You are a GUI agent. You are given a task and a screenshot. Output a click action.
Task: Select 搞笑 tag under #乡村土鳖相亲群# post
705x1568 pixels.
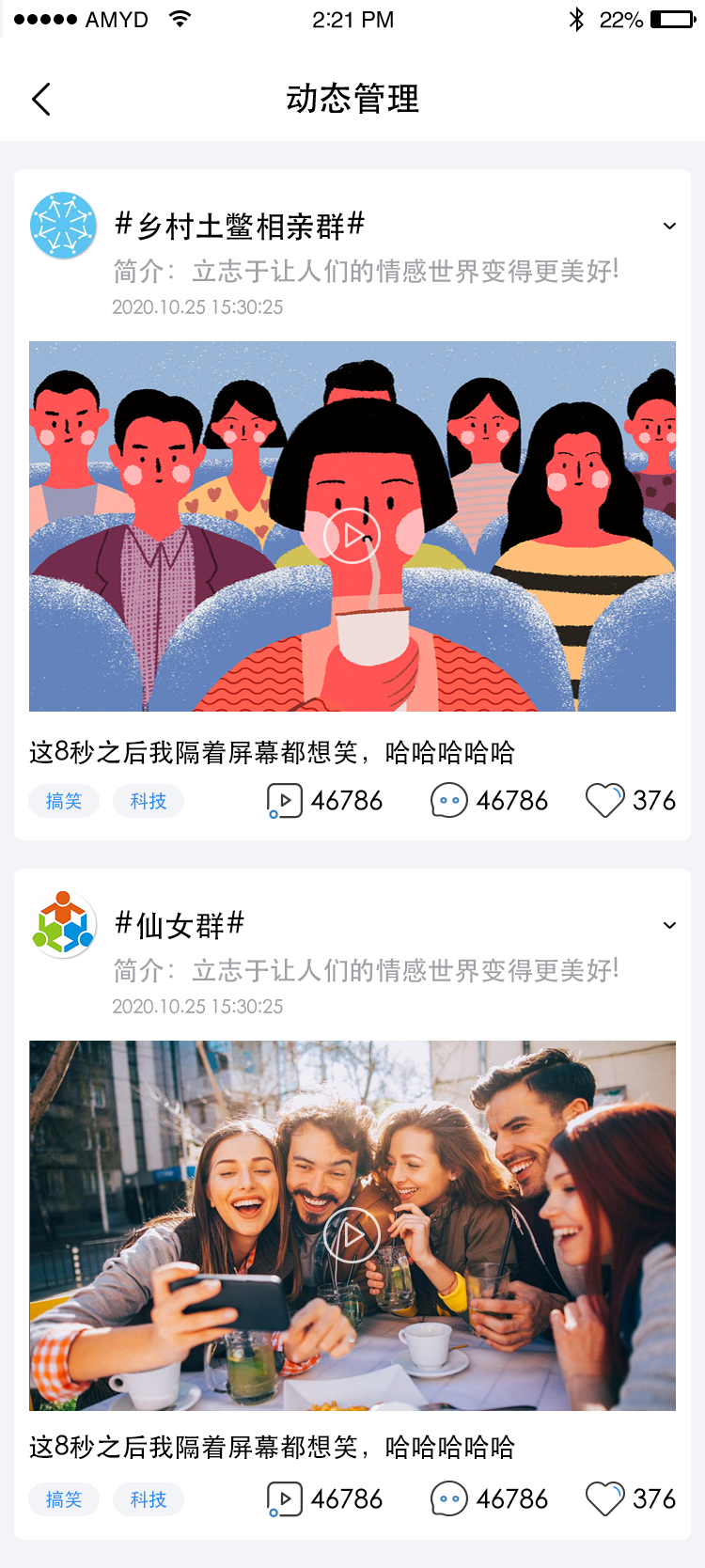[x=64, y=801]
